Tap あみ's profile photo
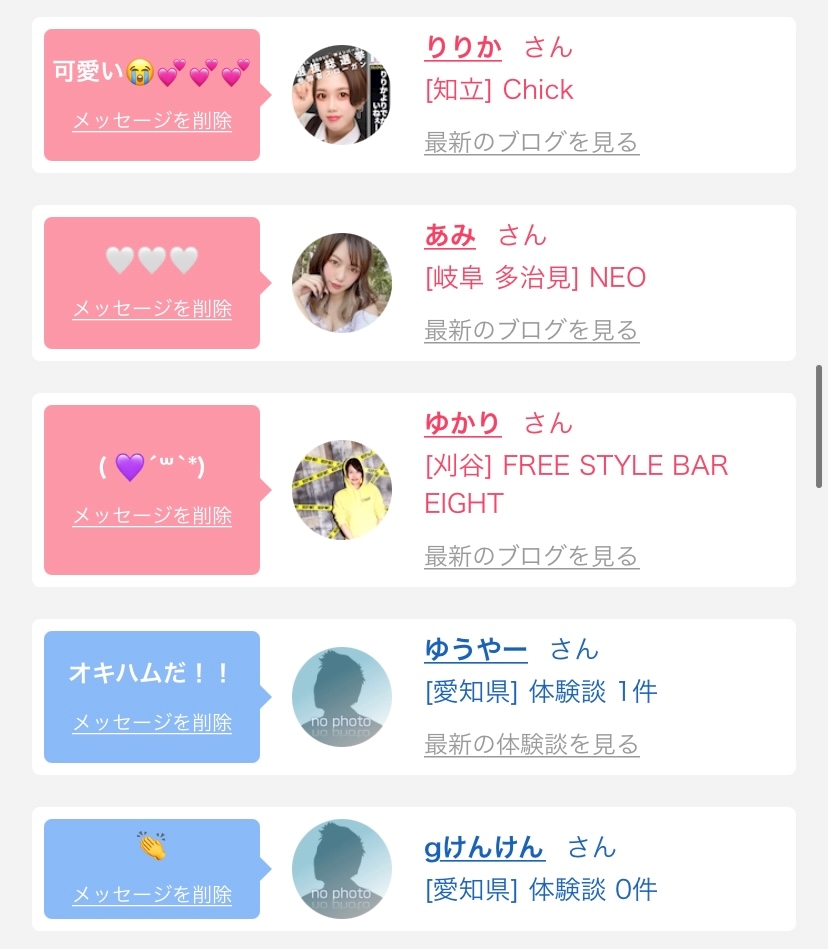828x949 pixels. 341,283
